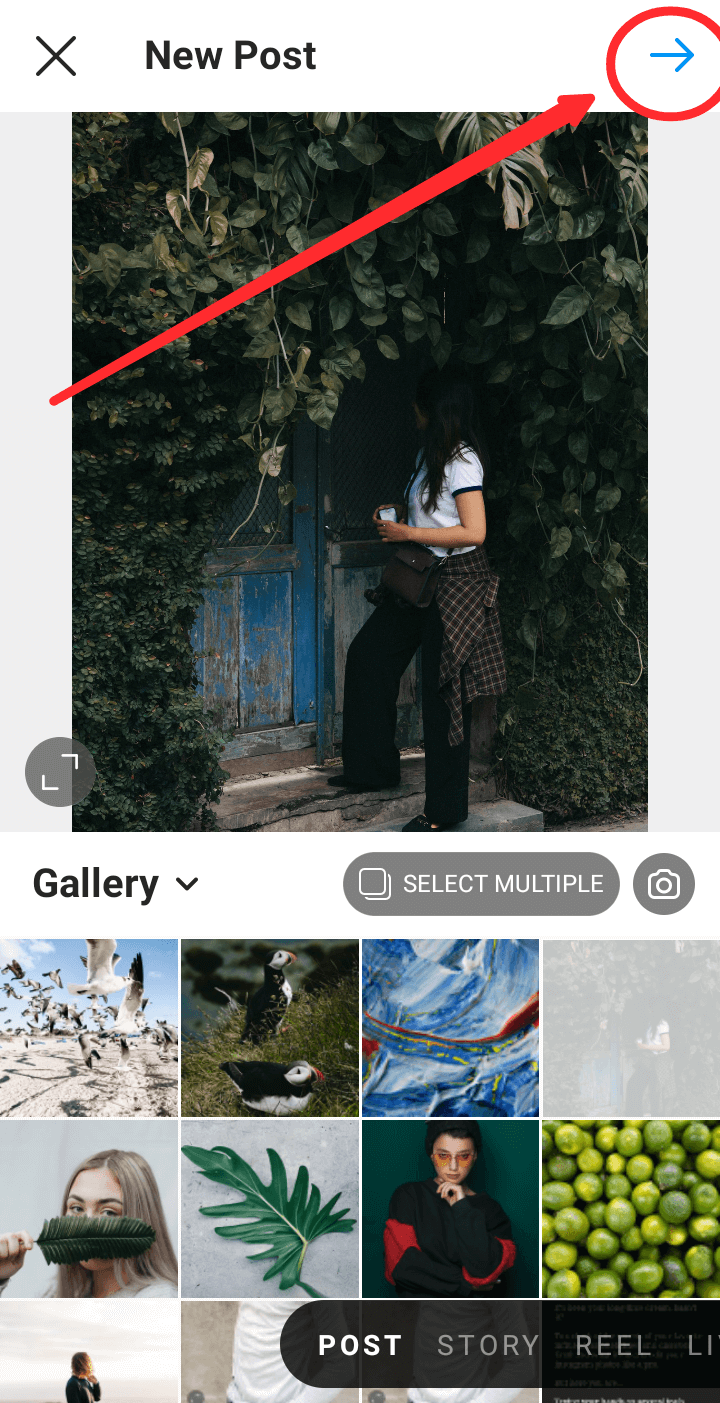Viewport: 720px width, 1403px height.
Task: Pick the blue abstract painting photo
Action: point(450,1028)
